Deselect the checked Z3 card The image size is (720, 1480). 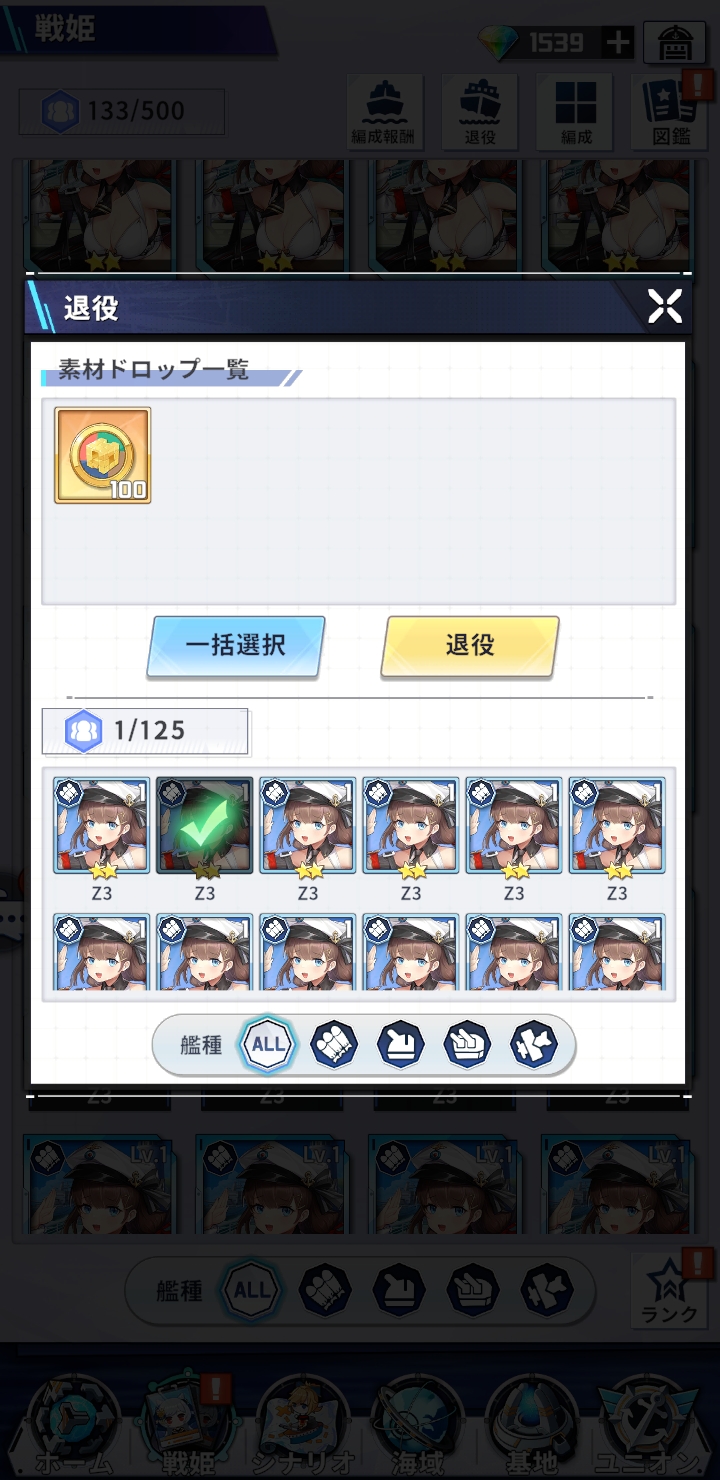[x=205, y=827]
